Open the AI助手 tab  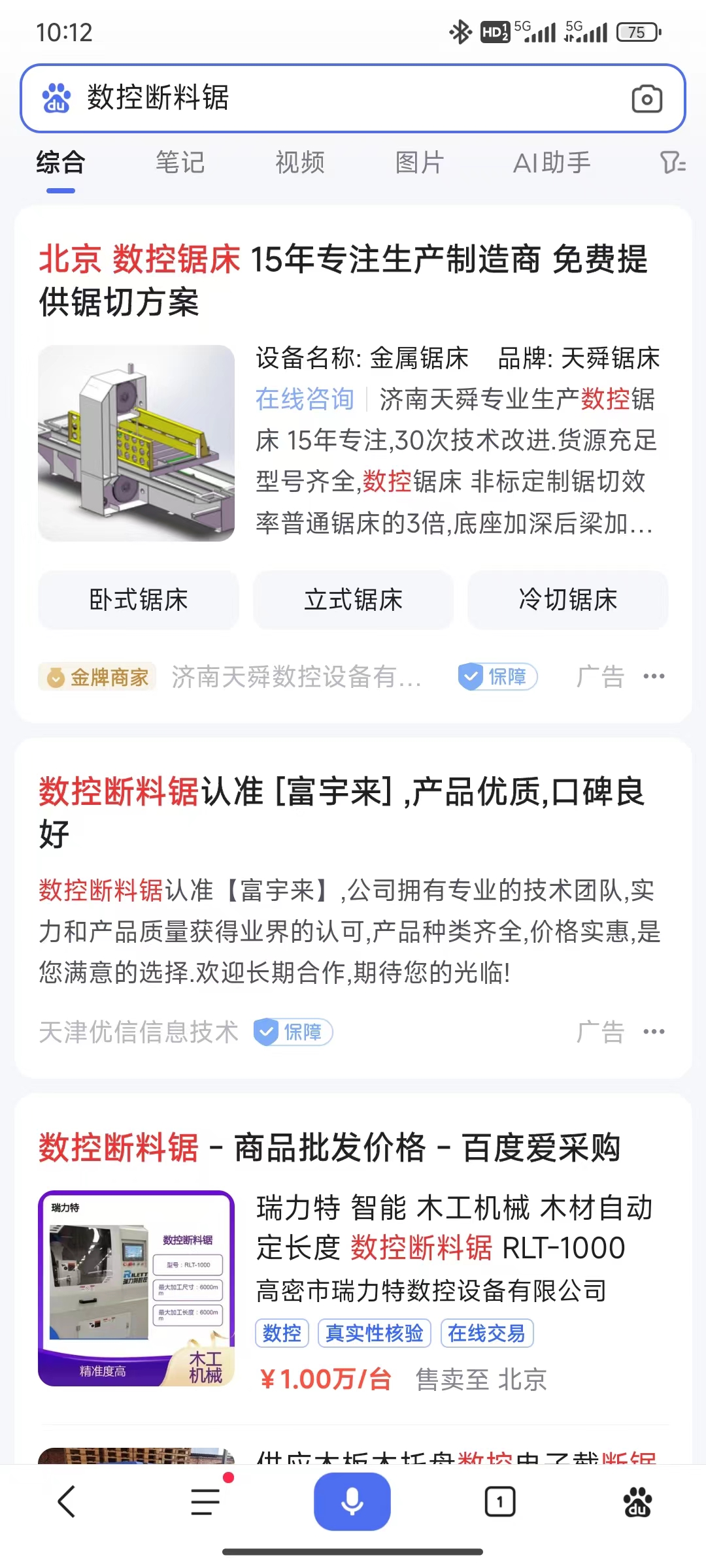click(x=552, y=163)
